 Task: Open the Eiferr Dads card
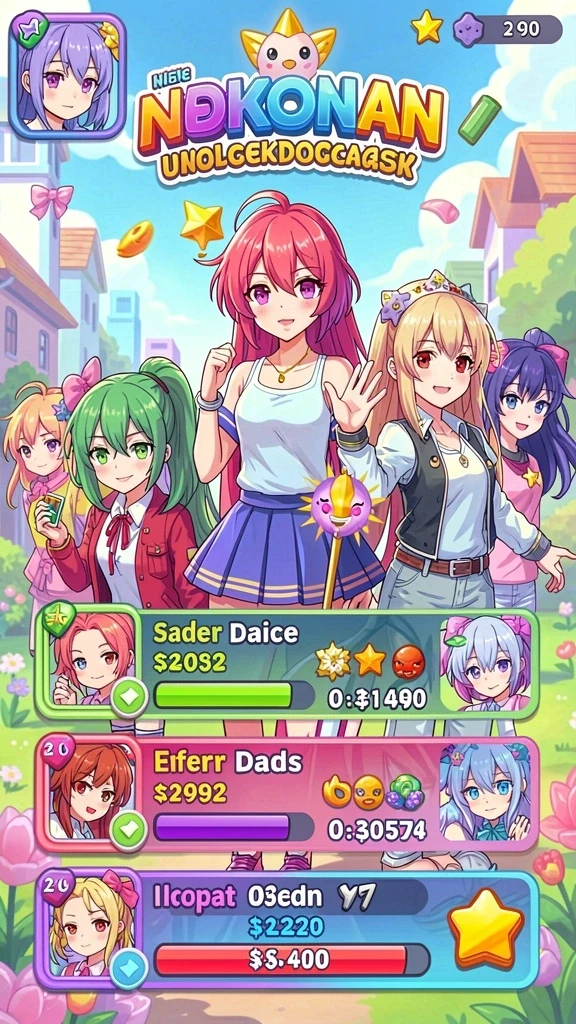(287, 795)
